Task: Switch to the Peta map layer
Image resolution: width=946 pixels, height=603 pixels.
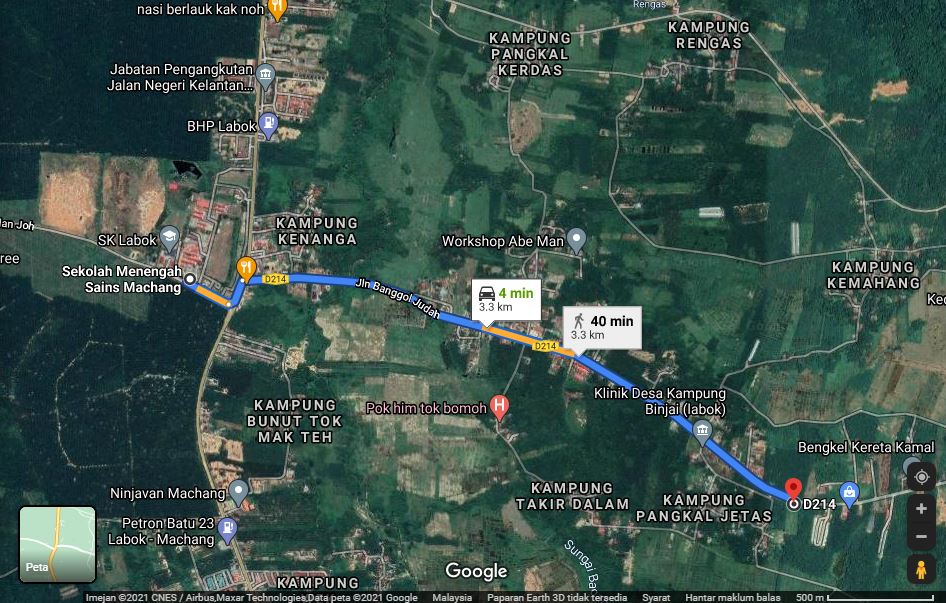Action: point(57,544)
